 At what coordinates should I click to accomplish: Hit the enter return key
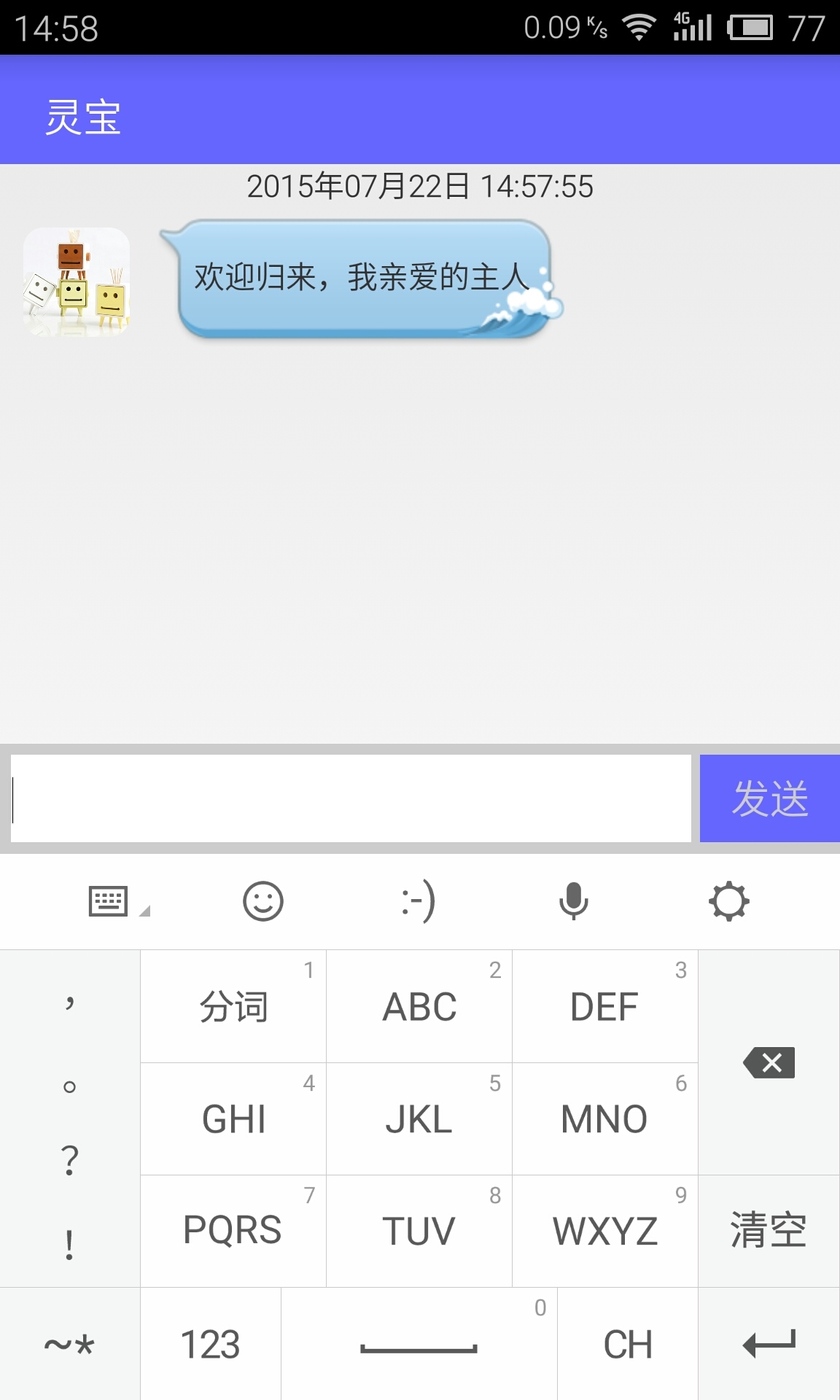[769, 1344]
